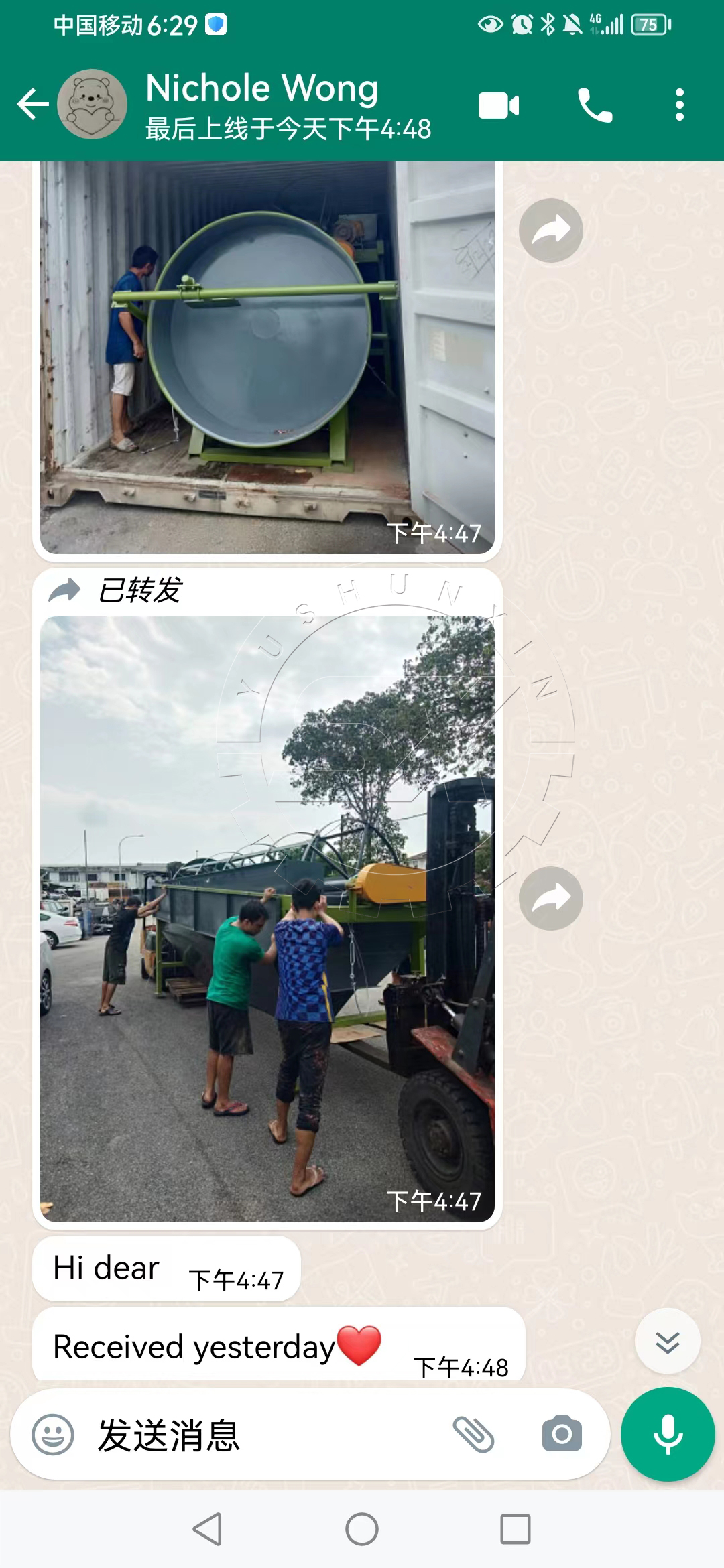The height and width of the screenshot is (1568, 724).
Task: Open the attachment paperclip
Action: pyautogui.click(x=473, y=1435)
